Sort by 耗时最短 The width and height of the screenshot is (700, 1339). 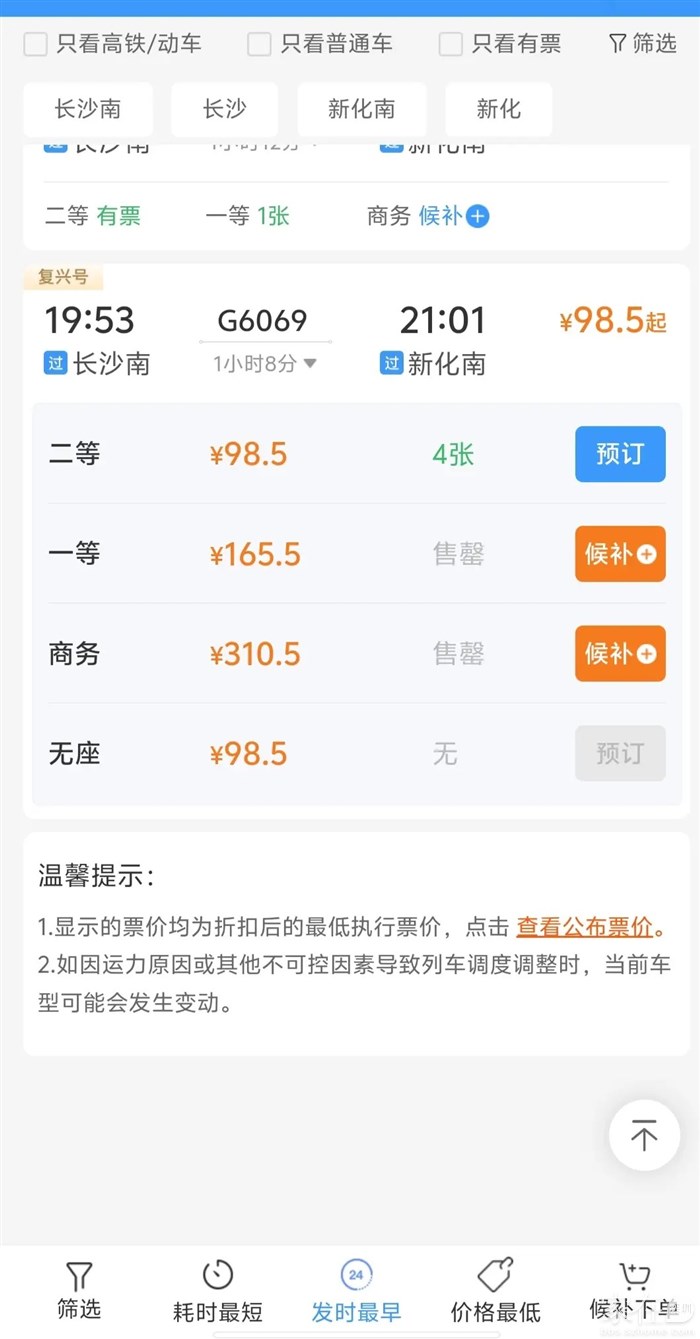click(x=218, y=1291)
